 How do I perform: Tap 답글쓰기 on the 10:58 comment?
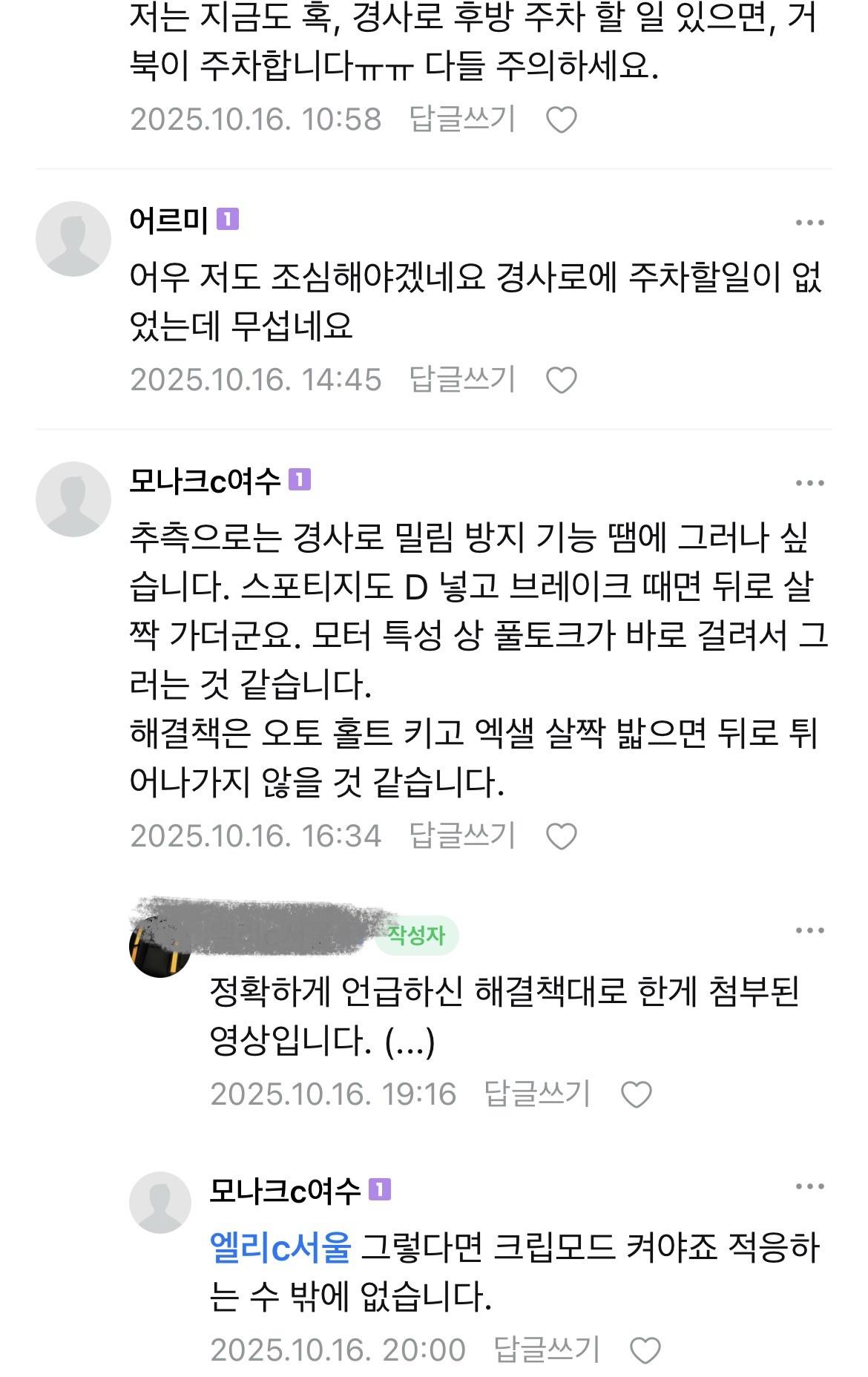click(462, 119)
